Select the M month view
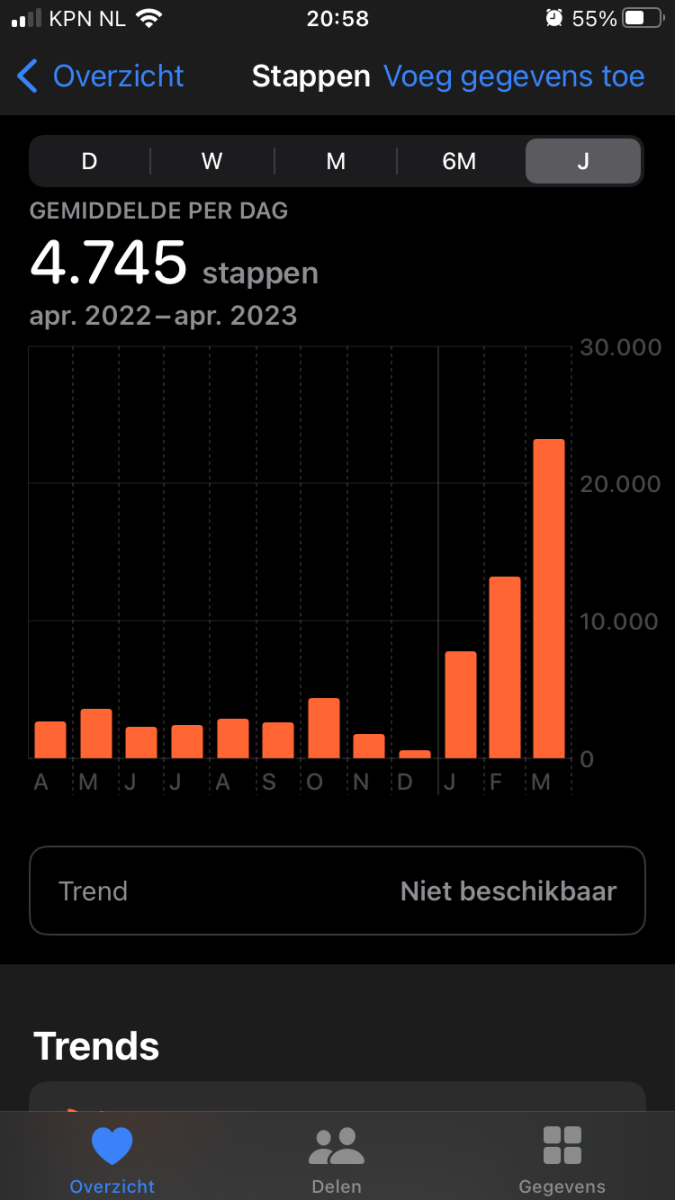 tap(336, 161)
